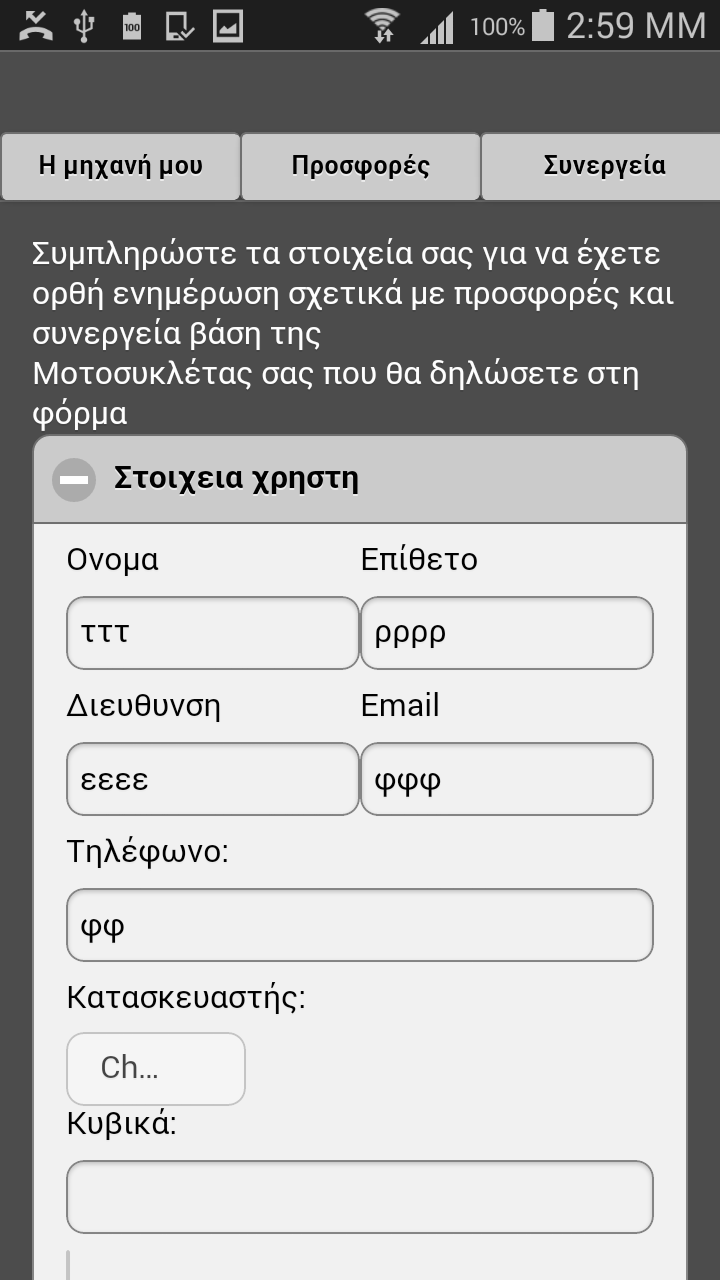This screenshot has height=1280, width=720.
Task: Tap the Τηλέφωνο field
Action: click(x=359, y=925)
